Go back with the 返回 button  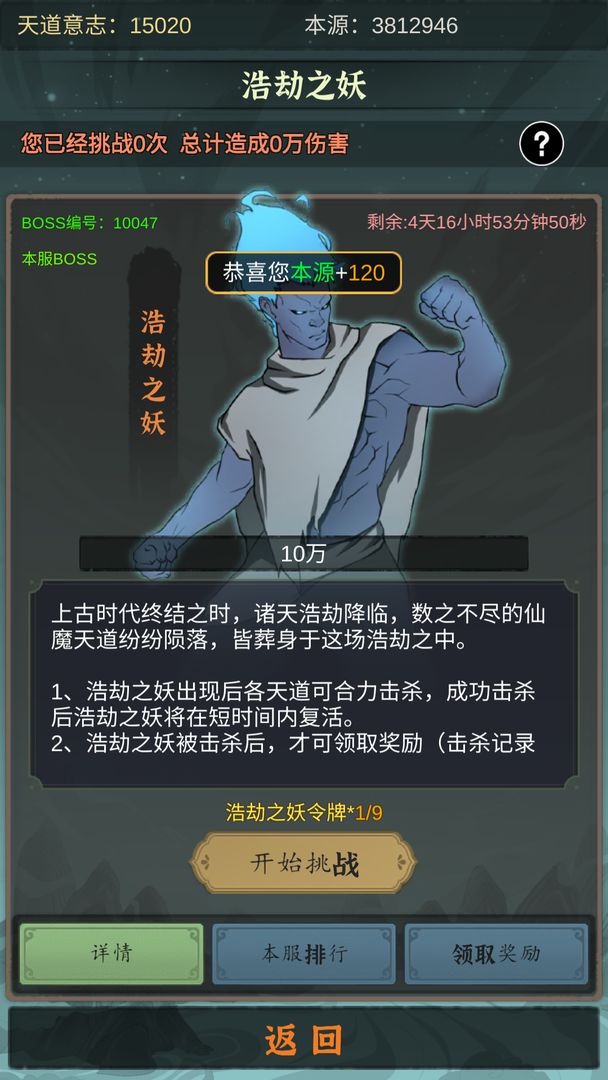pos(304,1040)
